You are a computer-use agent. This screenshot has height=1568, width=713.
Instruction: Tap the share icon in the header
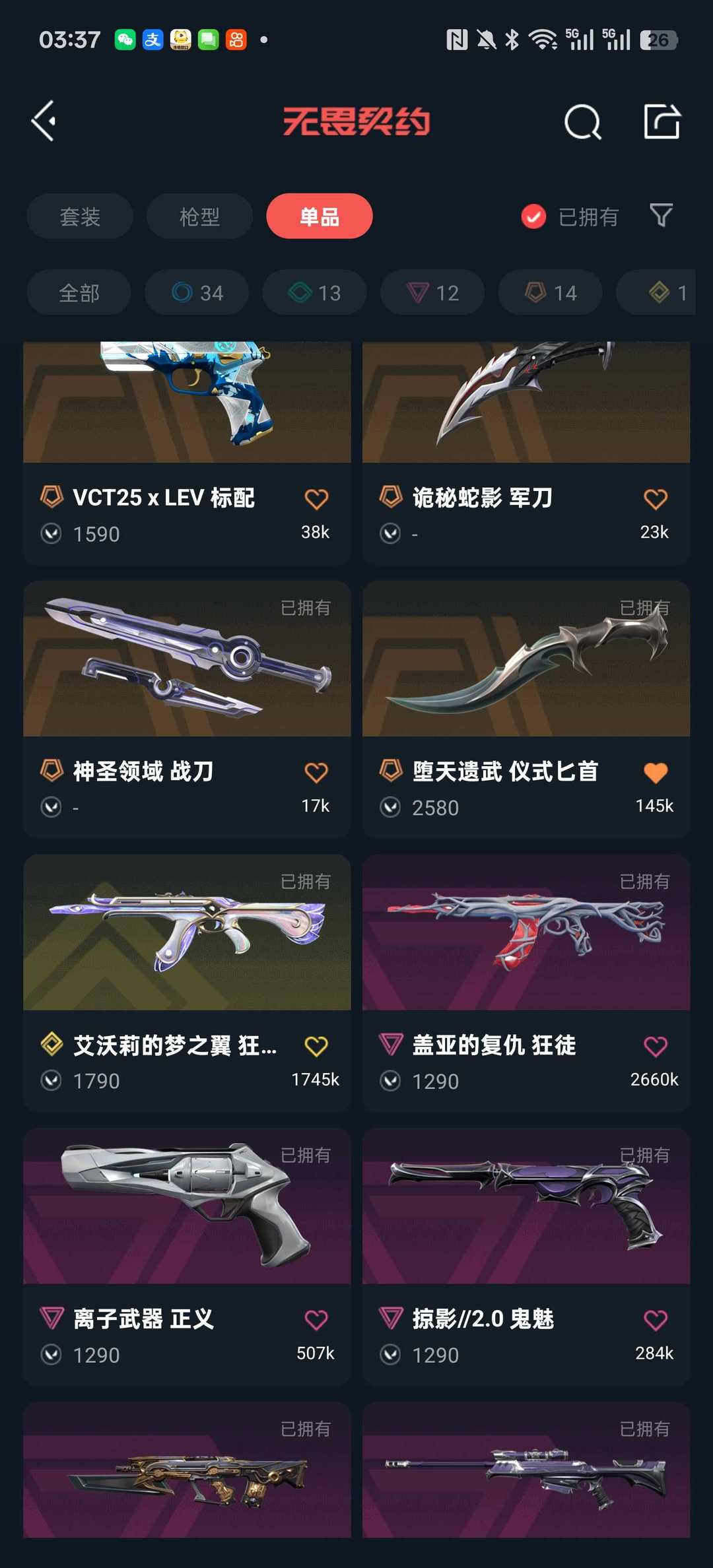click(x=662, y=121)
